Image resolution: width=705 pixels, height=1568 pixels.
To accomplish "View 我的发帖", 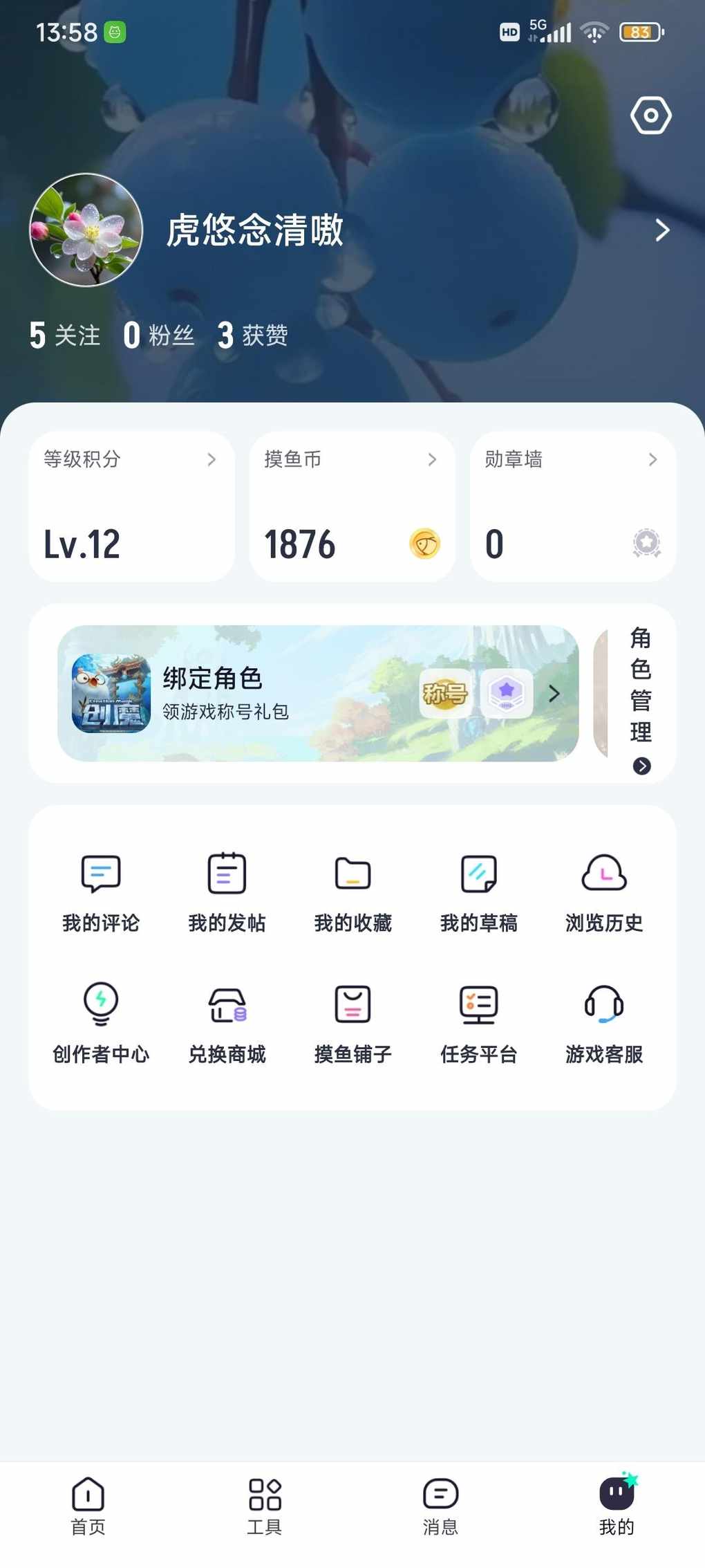I will pos(227,892).
